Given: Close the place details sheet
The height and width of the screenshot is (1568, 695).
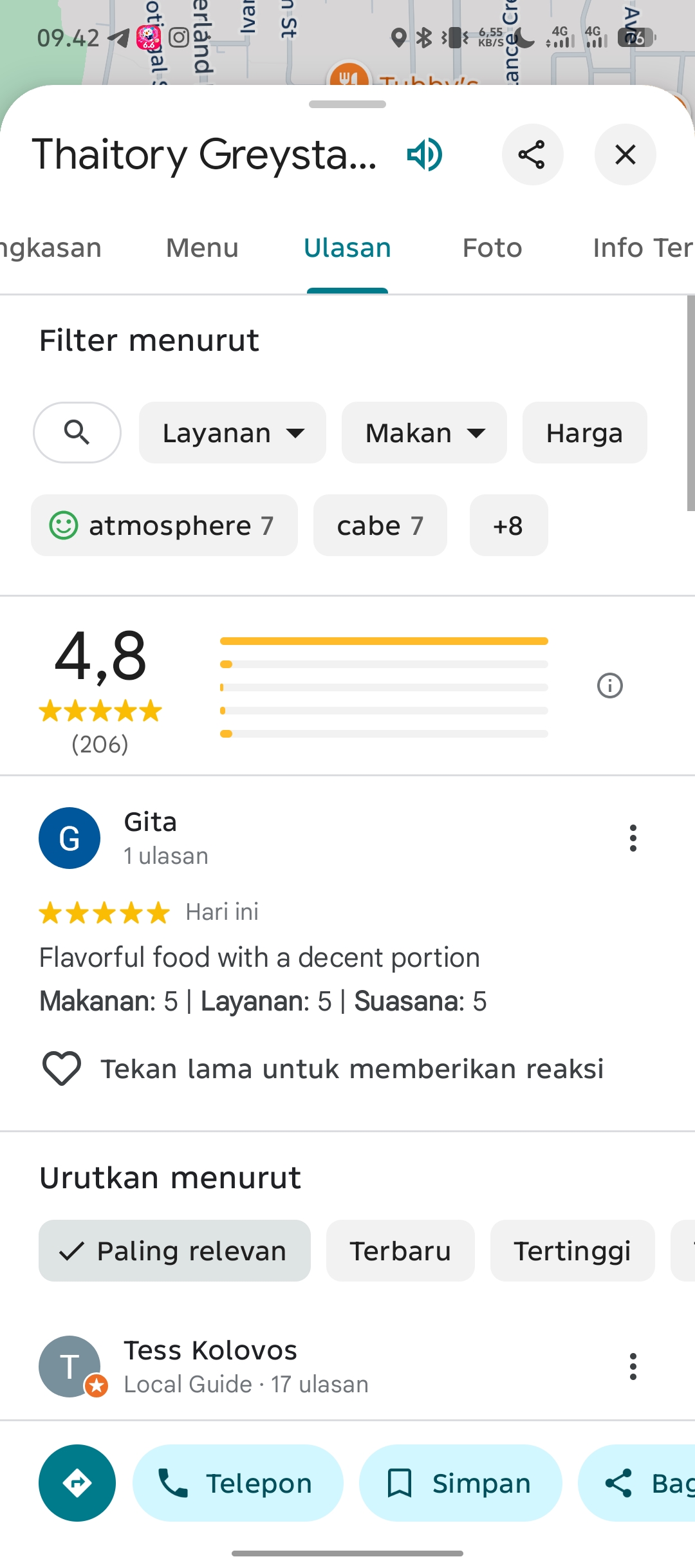Looking at the screenshot, I should 625,154.
